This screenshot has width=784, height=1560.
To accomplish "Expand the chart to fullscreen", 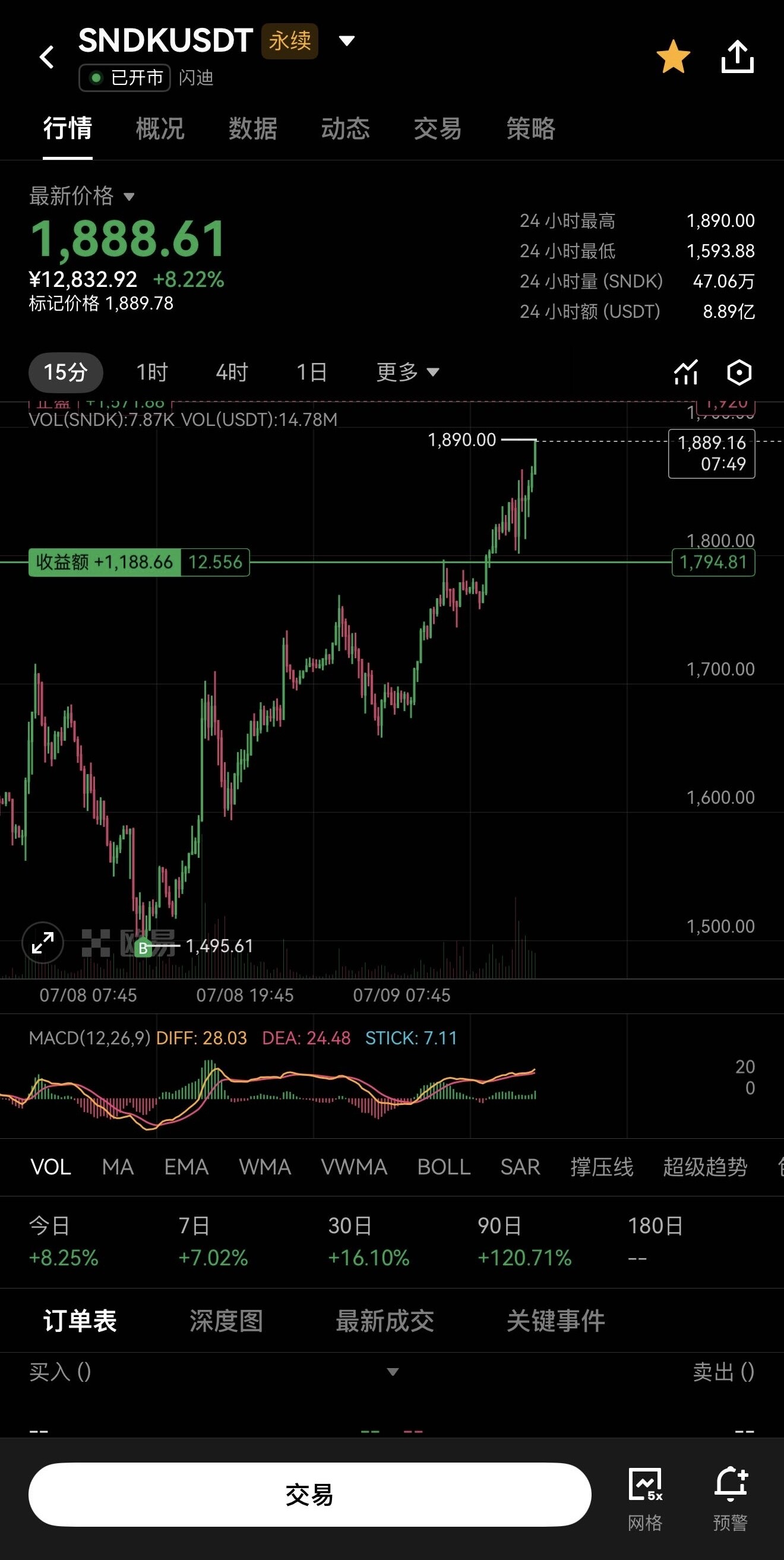I will 42,942.
